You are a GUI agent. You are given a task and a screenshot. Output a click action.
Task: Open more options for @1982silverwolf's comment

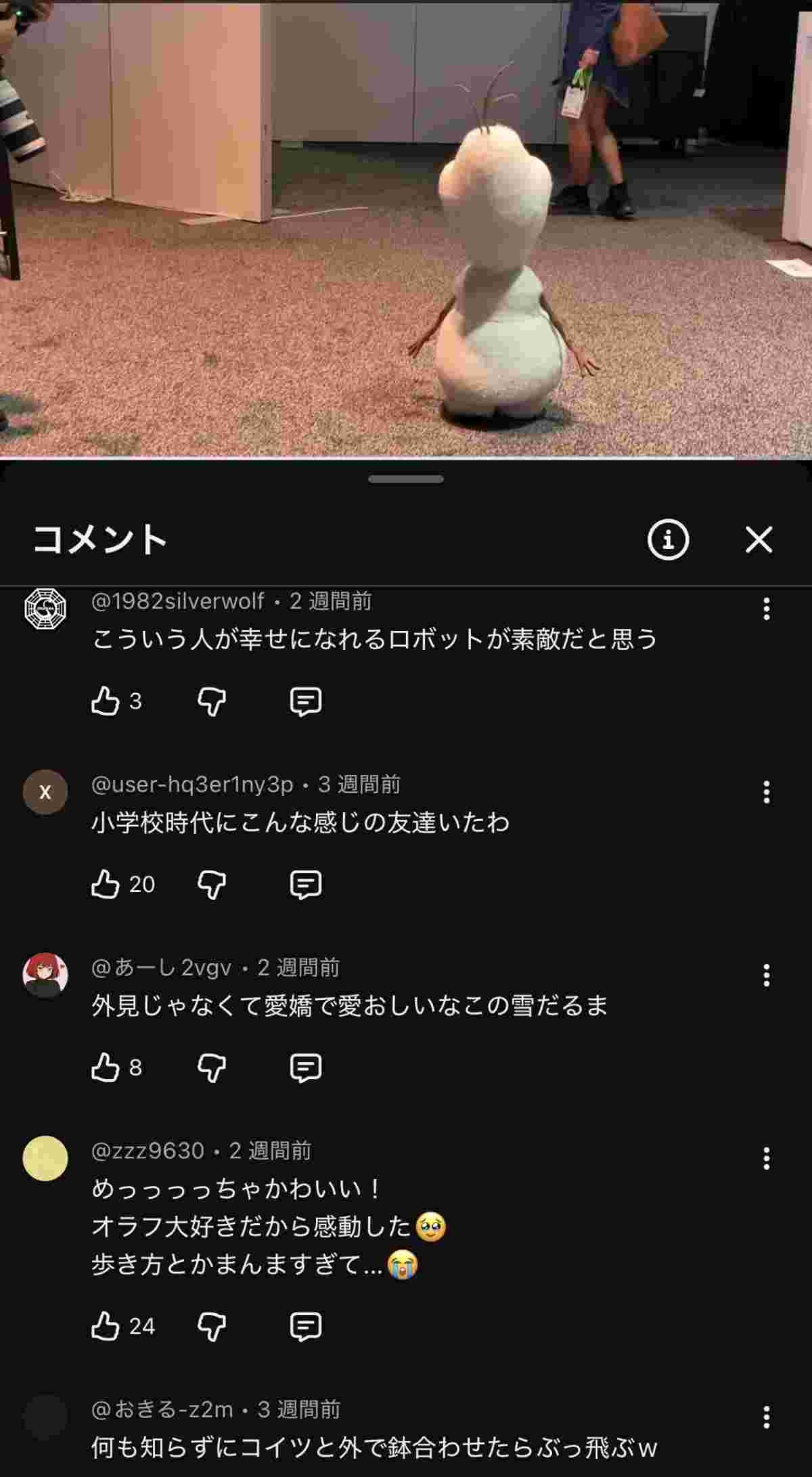point(766,609)
